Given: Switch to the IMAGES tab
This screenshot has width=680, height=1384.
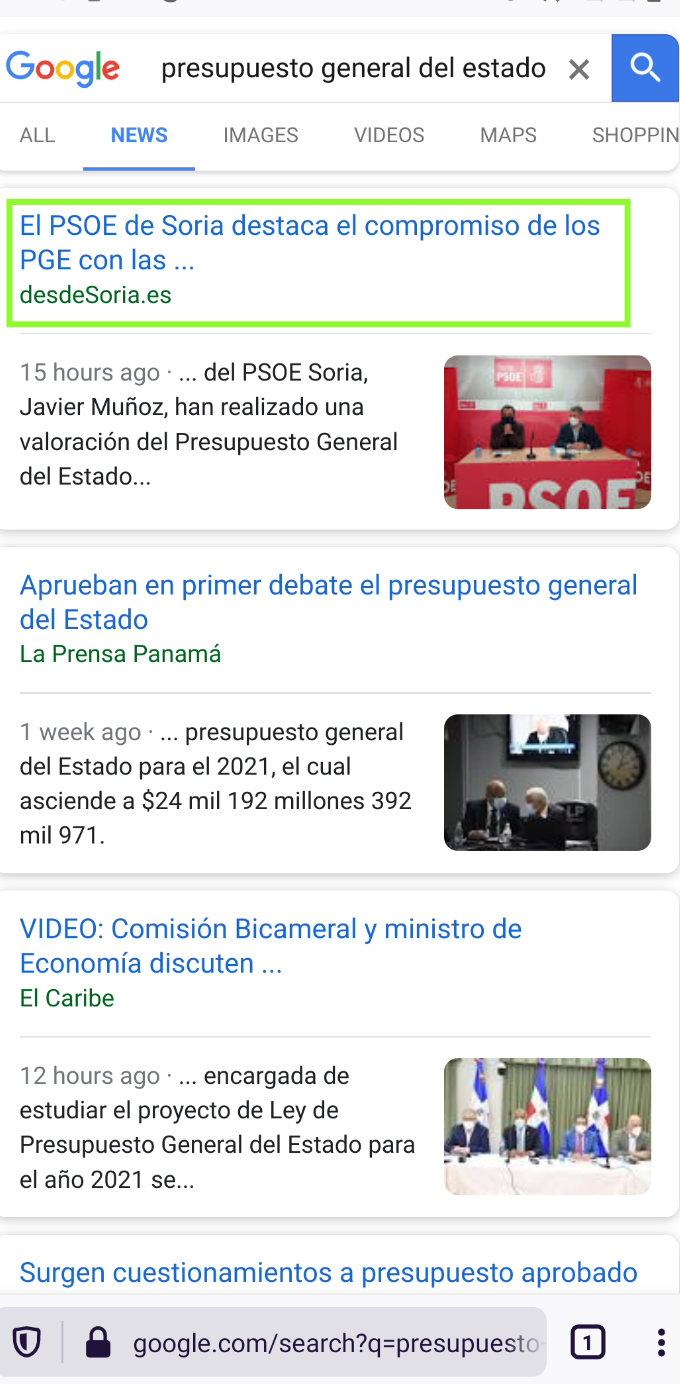Looking at the screenshot, I should point(260,135).
